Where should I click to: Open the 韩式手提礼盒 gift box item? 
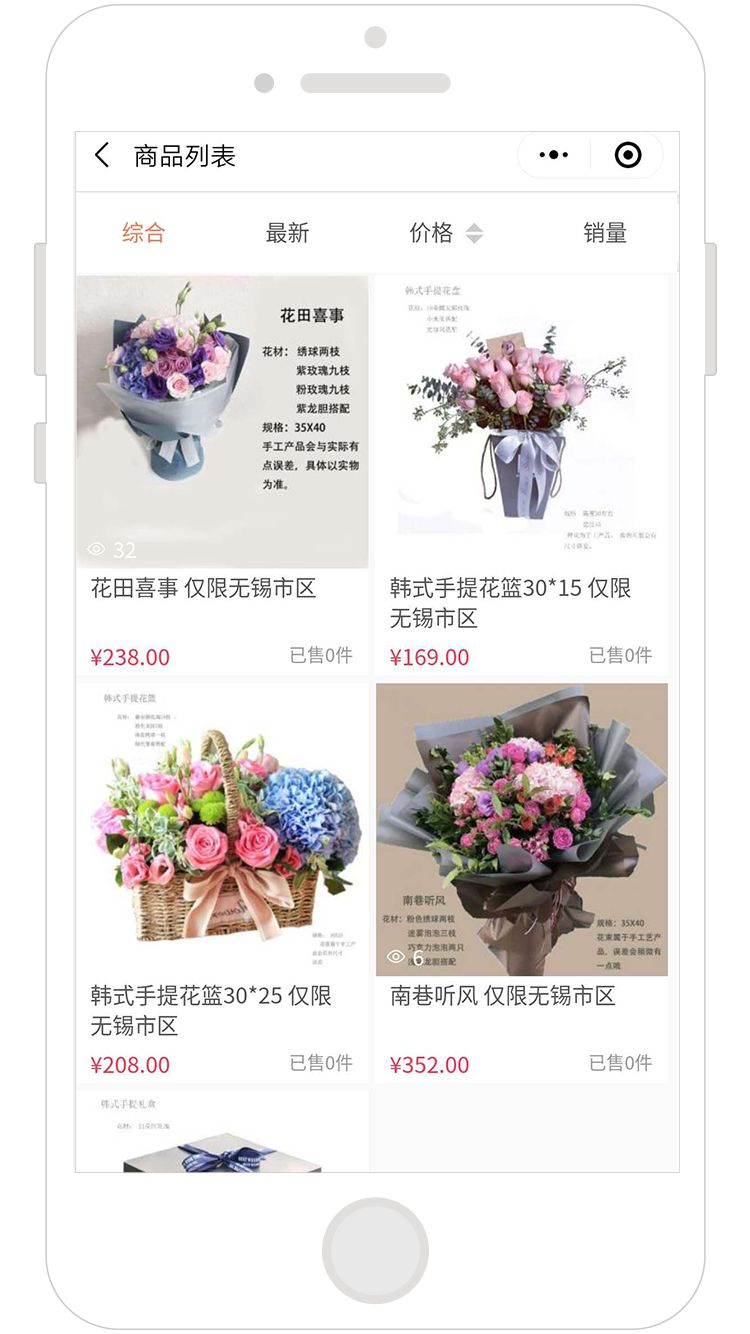pos(222,1135)
